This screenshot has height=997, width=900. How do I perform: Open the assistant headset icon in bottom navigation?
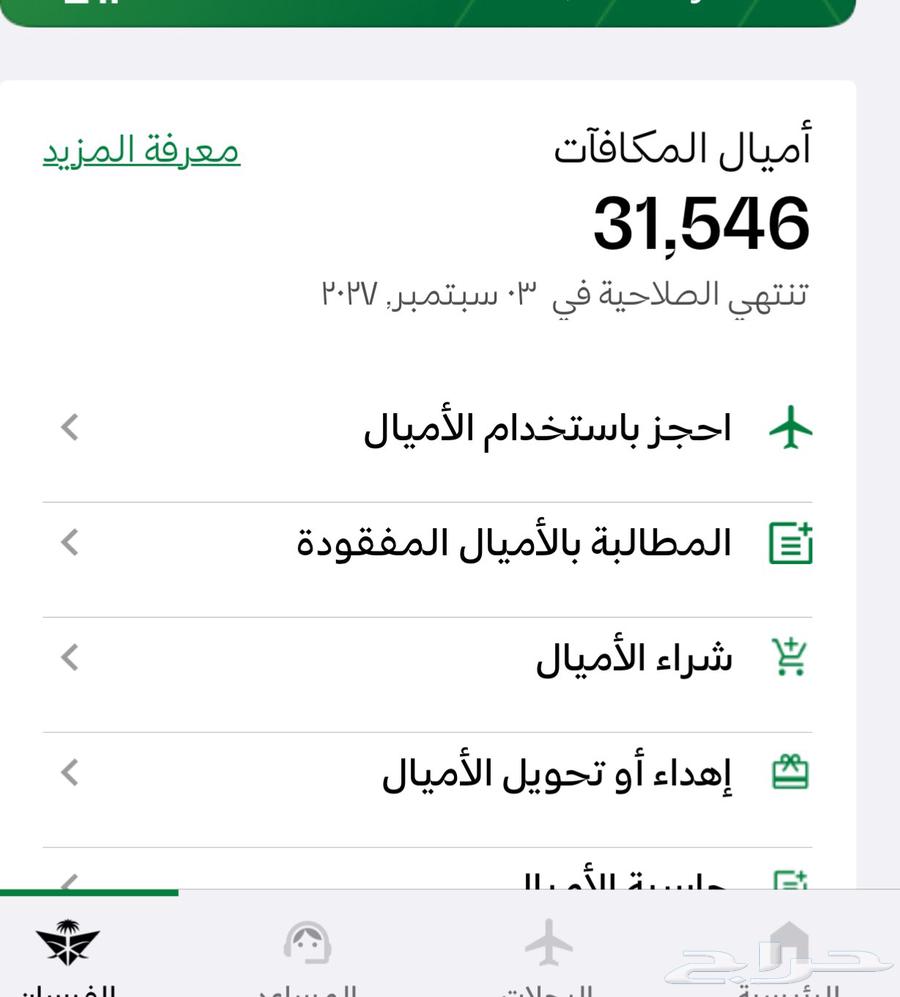(x=307, y=941)
